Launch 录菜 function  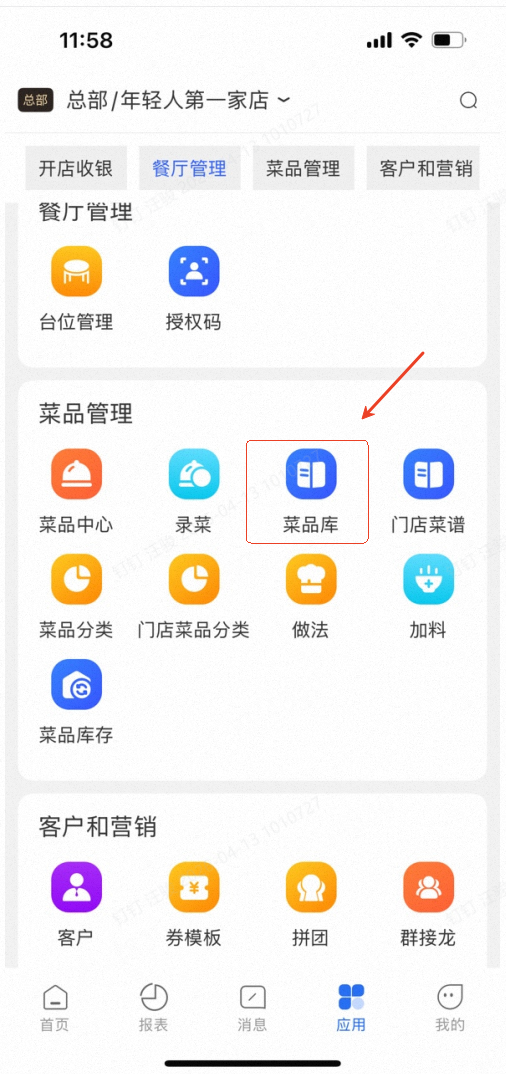coord(194,492)
